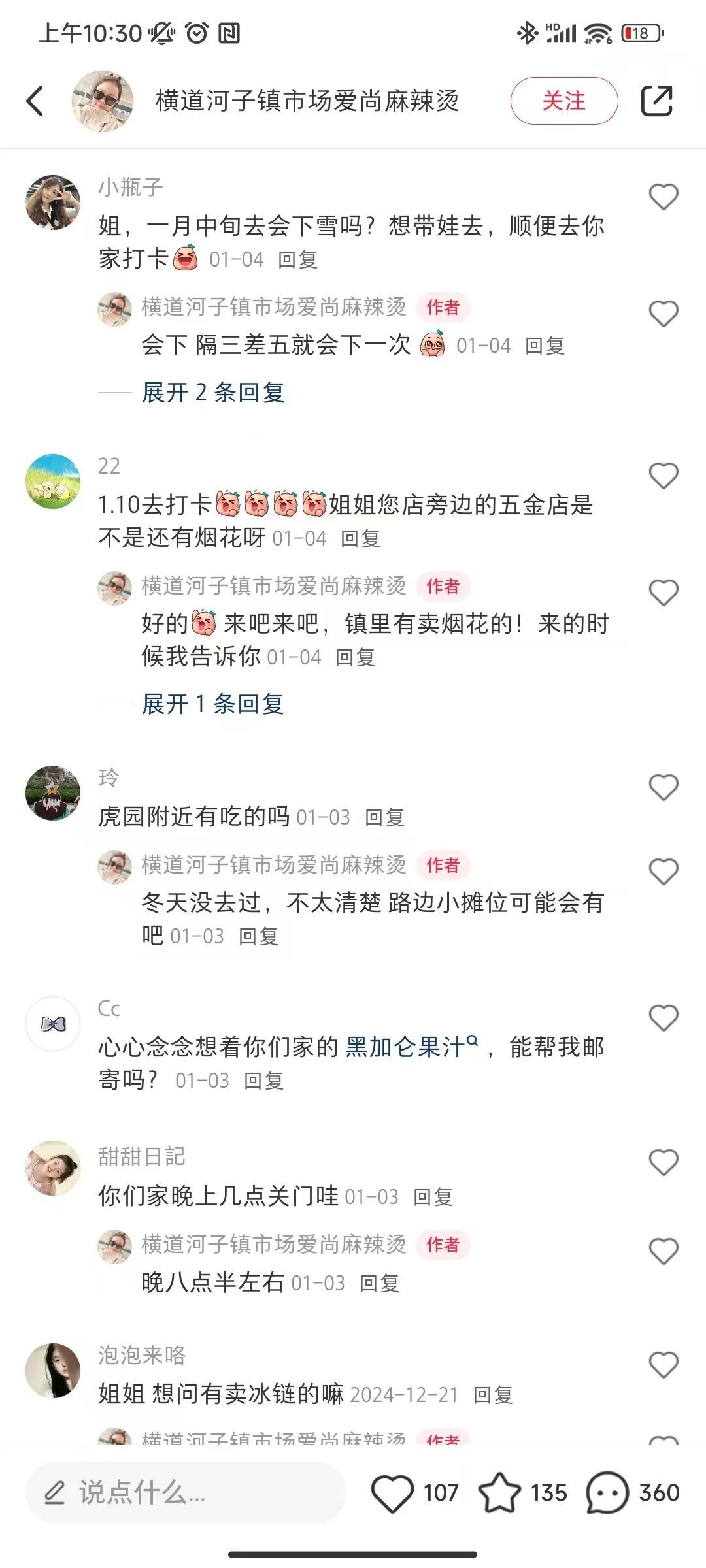Like the post with 107 likes

pos(393,1493)
